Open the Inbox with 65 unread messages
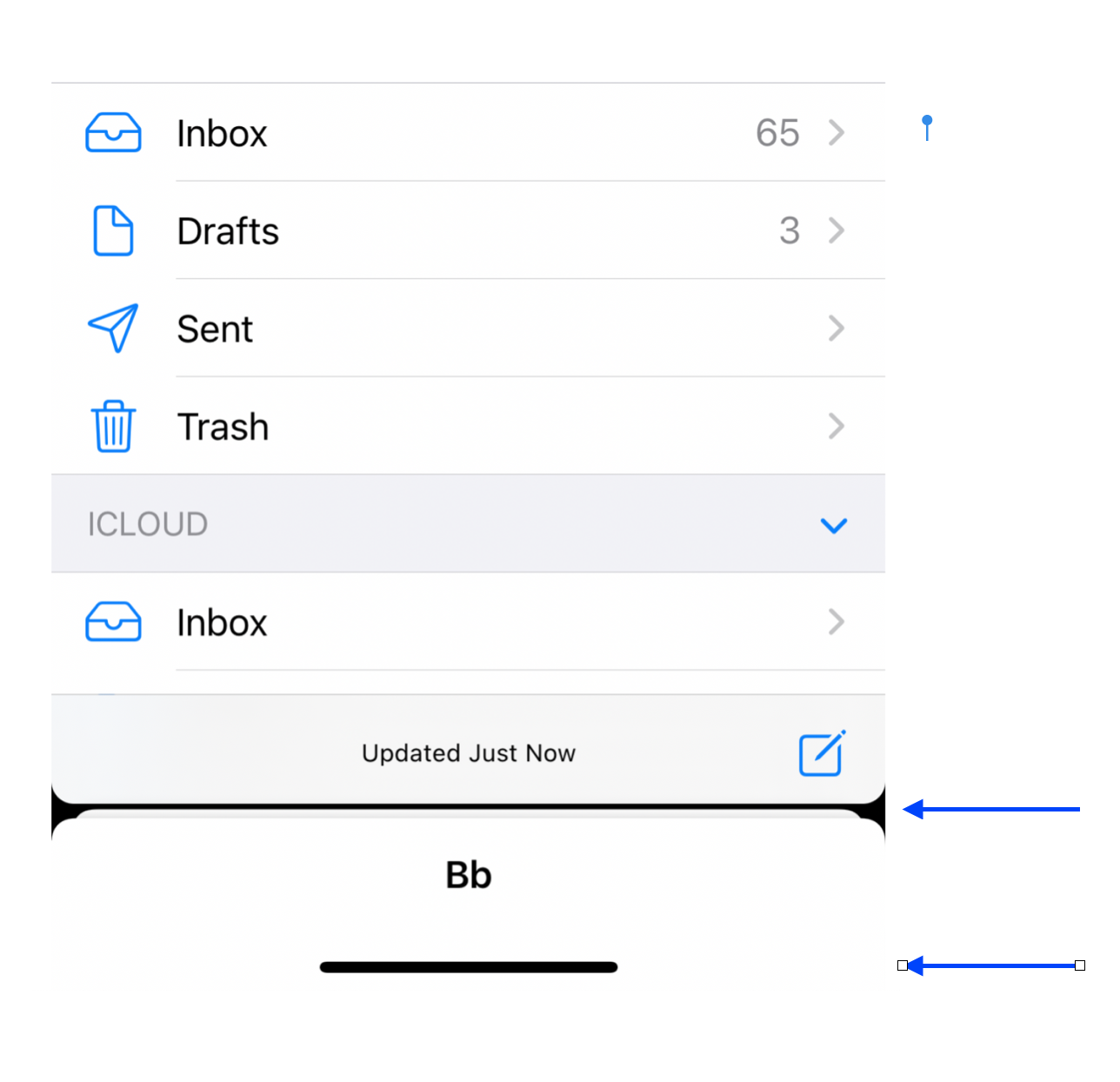 click(x=468, y=133)
